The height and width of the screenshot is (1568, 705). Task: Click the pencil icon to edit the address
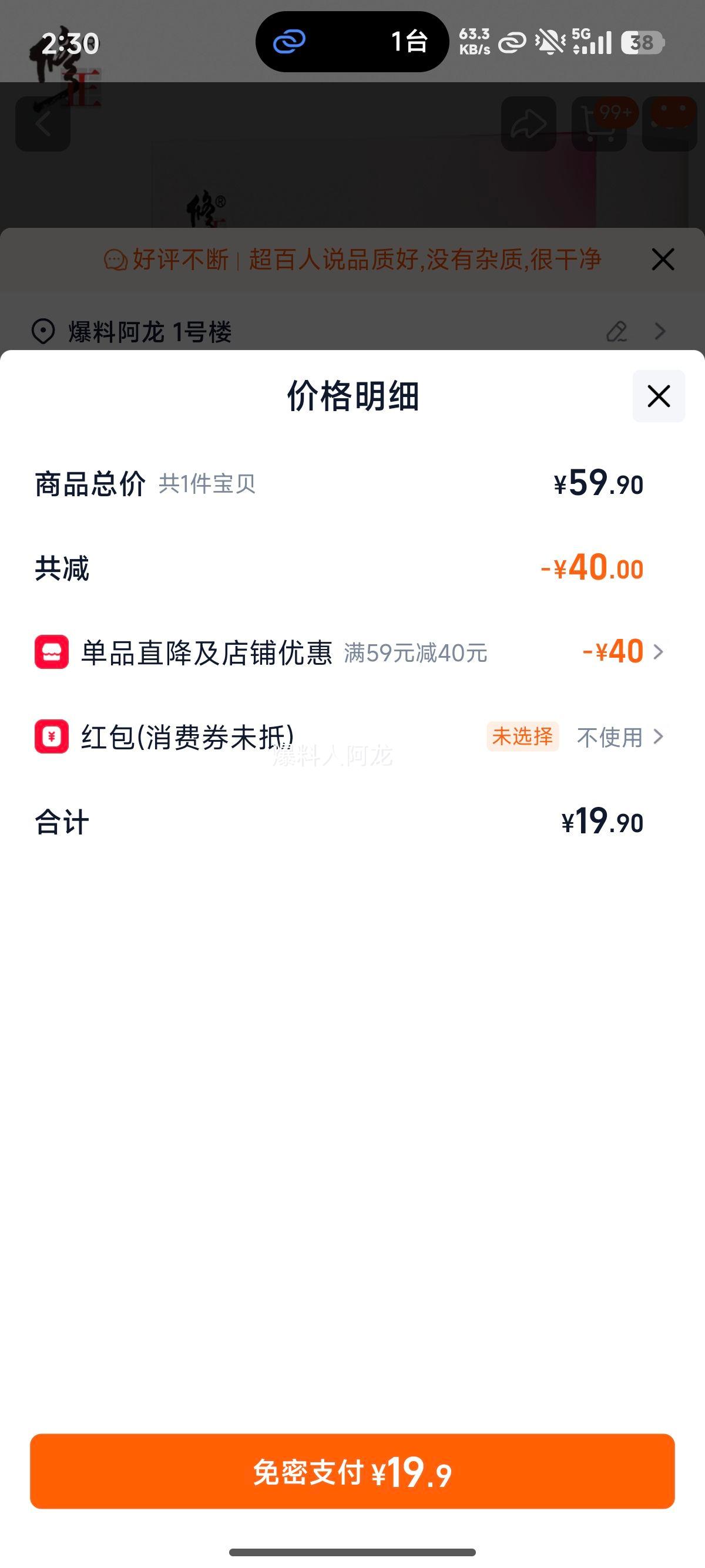click(617, 332)
